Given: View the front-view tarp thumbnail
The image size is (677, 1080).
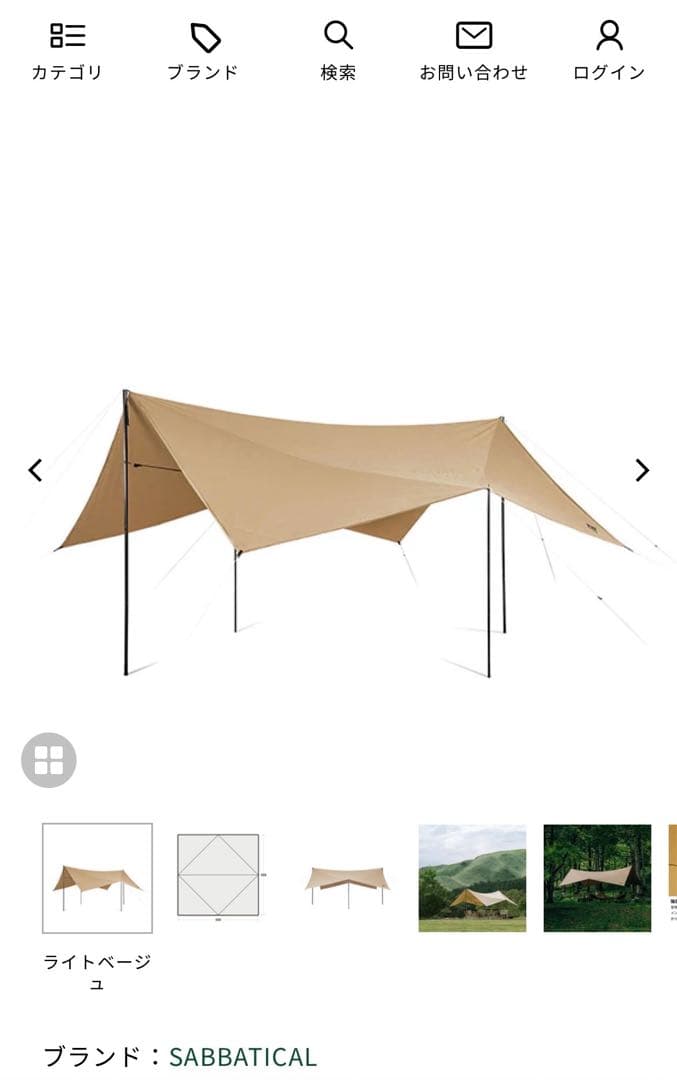Looking at the screenshot, I should [346, 878].
